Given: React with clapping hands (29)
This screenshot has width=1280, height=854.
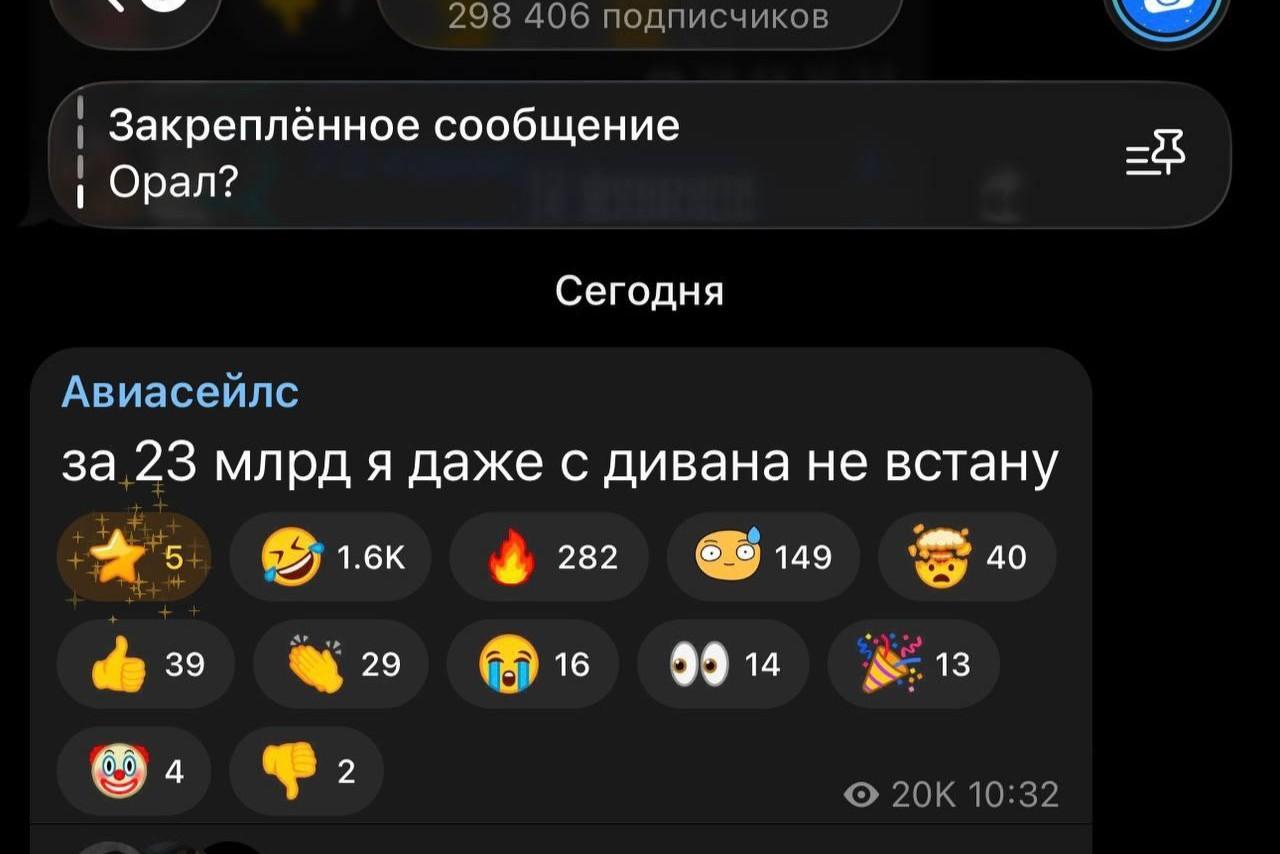Looking at the screenshot, I should click(x=340, y=664).
